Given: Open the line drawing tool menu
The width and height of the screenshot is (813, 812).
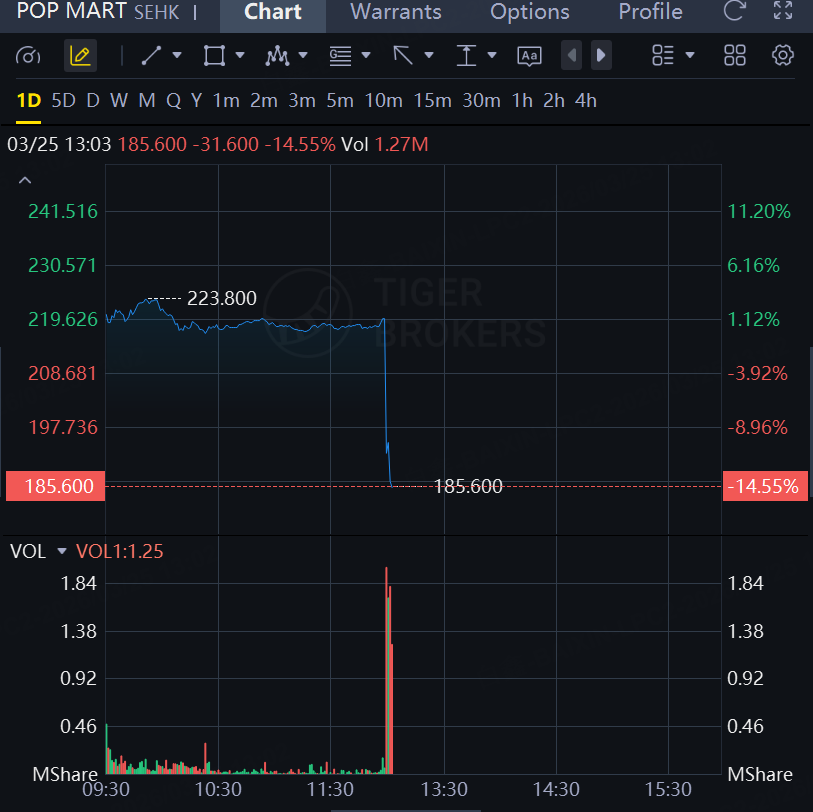Looking at the screenshot, I should click(160, 56).
